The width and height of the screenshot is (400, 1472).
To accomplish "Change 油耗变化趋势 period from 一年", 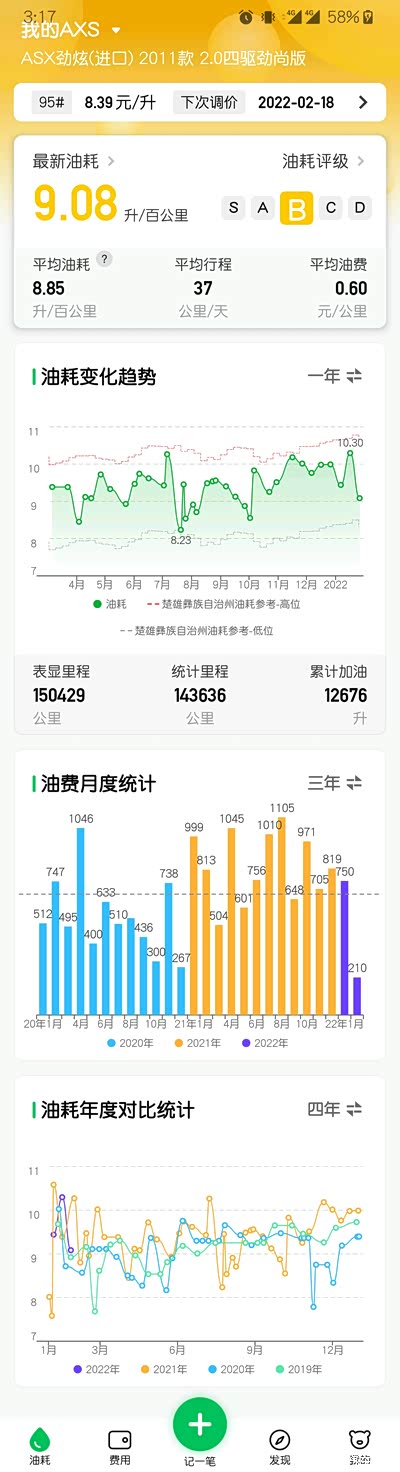I will point(335,376).
